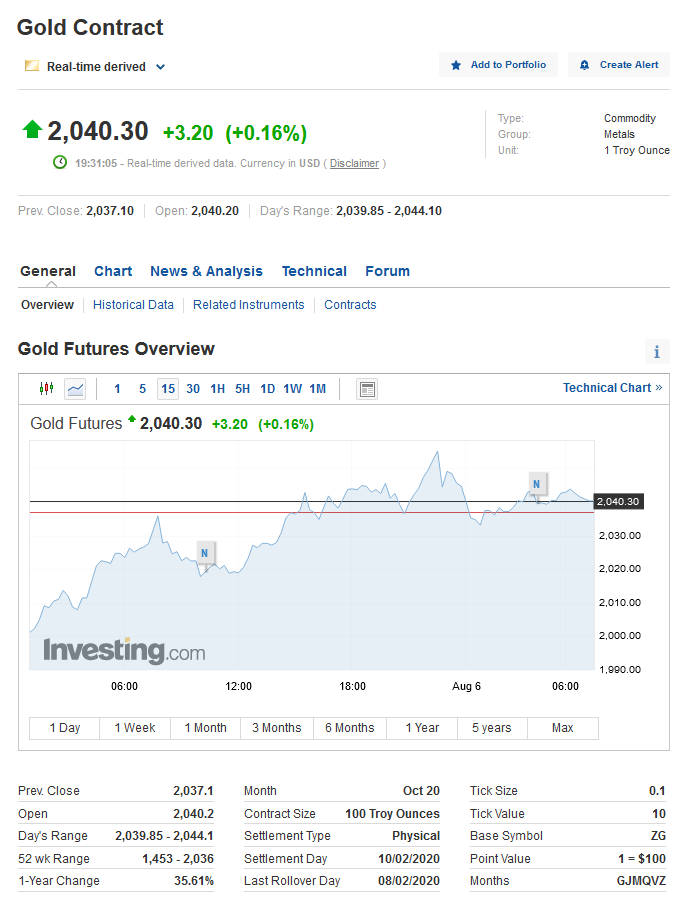View Related Instruments

pyautogui.click(x=248, y=305)
